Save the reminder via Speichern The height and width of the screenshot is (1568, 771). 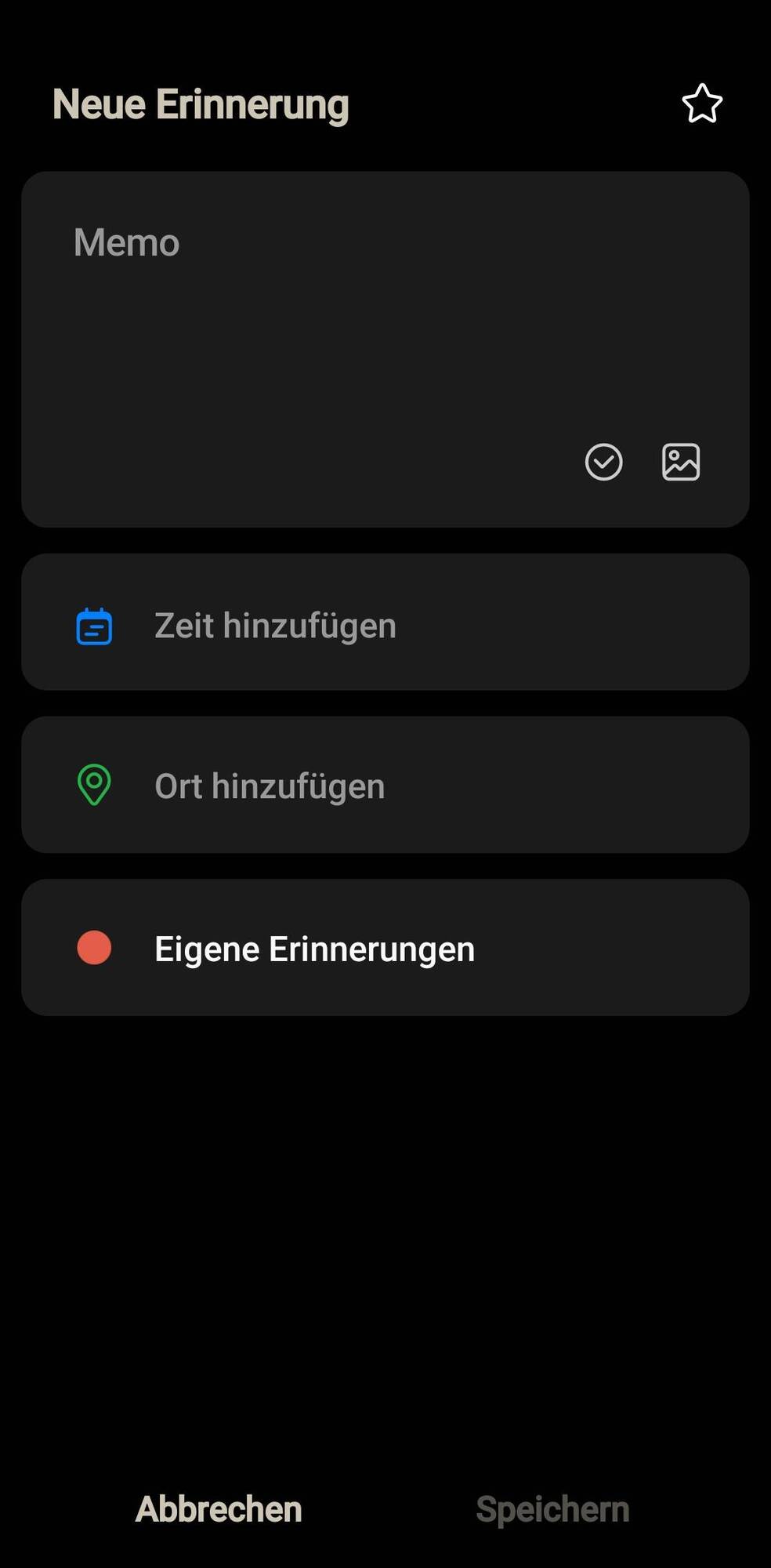click(x=552, y=1508)
